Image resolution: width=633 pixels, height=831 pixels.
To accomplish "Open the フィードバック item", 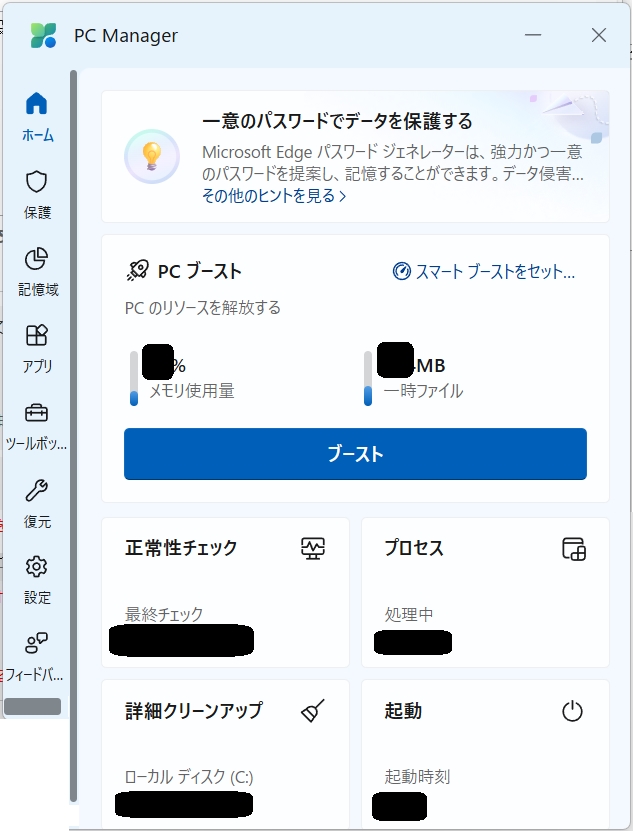I will 37,656.
